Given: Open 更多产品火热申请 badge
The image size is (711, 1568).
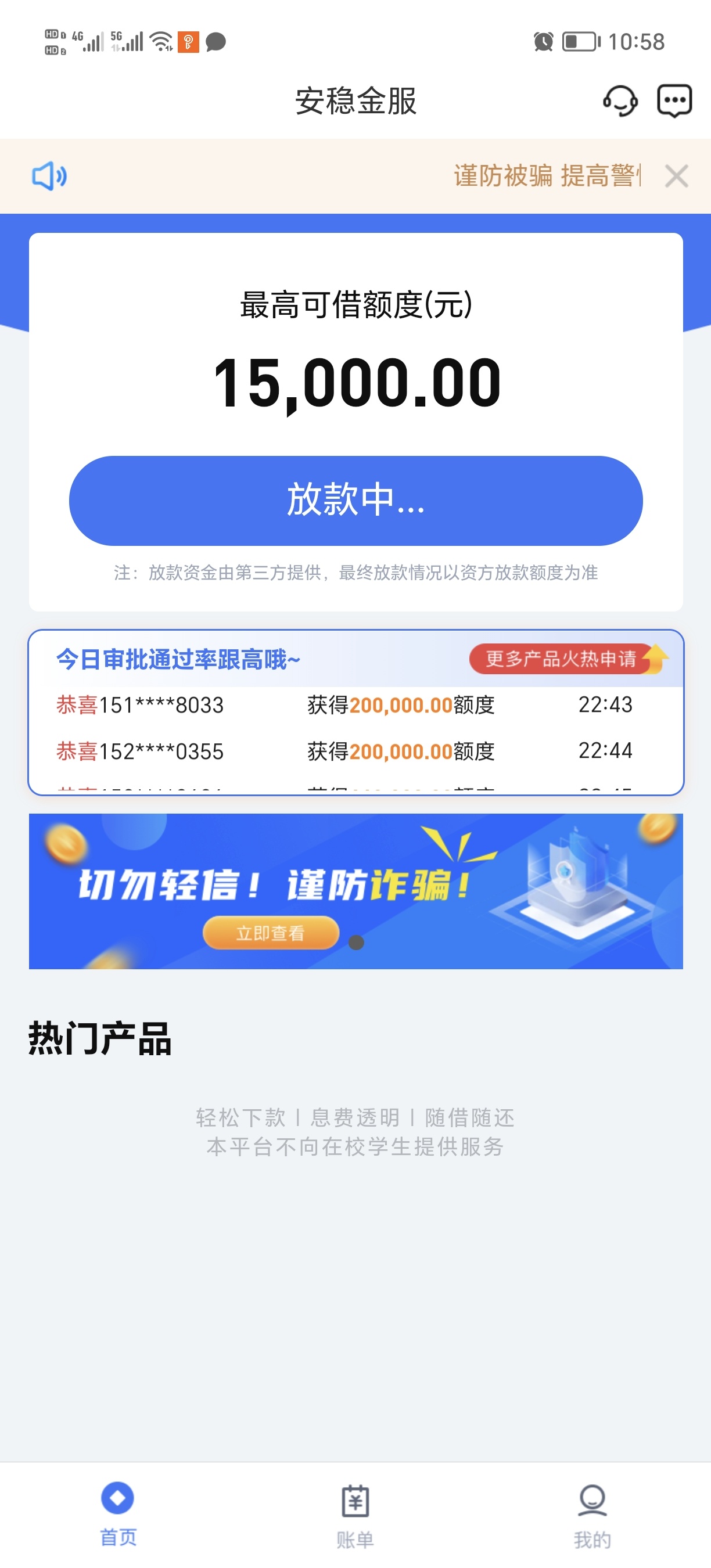Looking at the screenshot, I should pos(568,659).
